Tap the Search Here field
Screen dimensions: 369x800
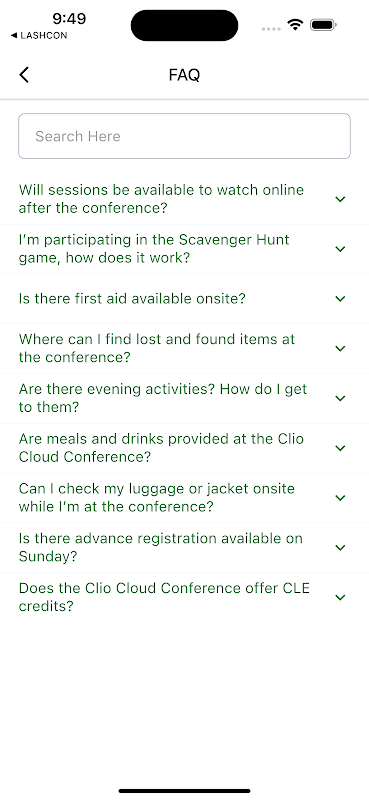coord(184,136)
